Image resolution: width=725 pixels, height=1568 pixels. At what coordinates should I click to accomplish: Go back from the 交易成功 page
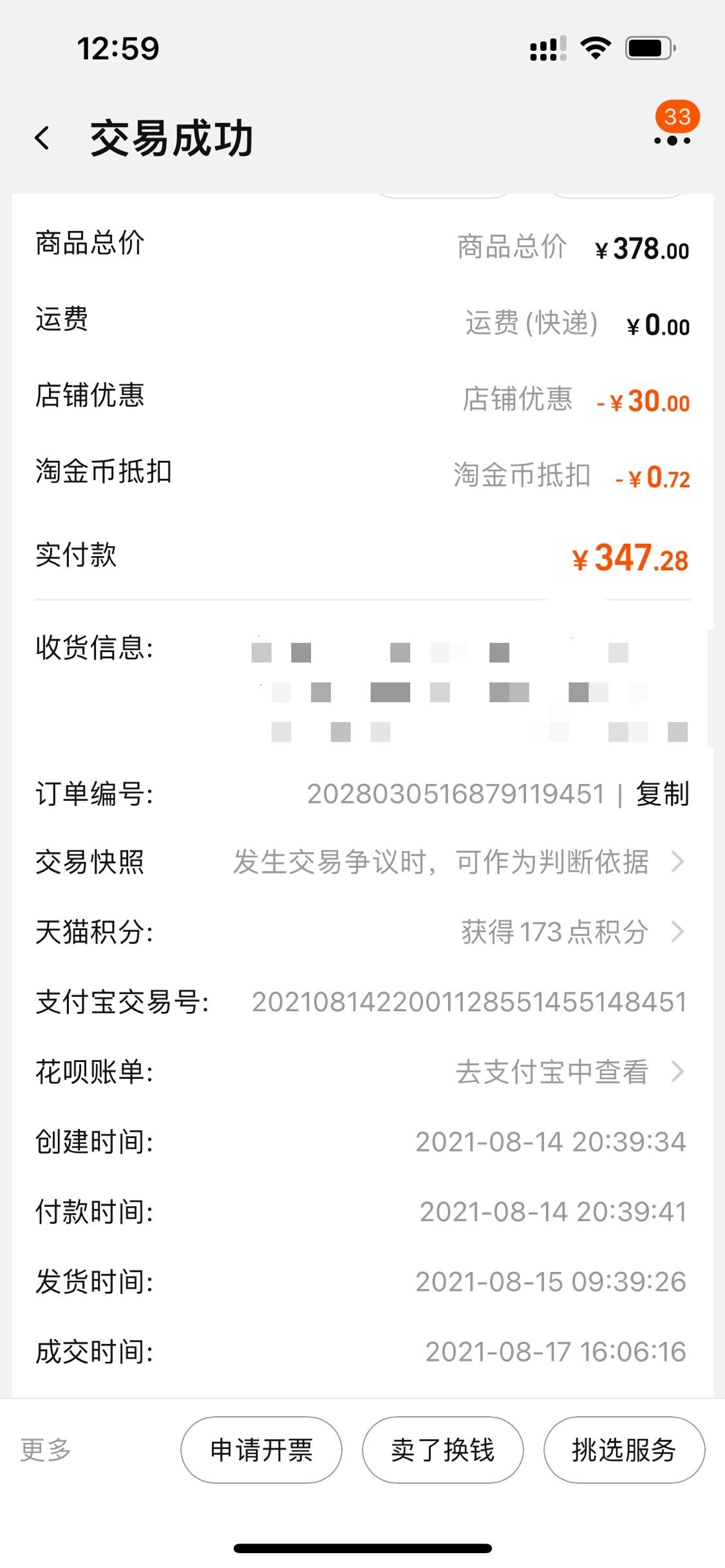(42, 138)
